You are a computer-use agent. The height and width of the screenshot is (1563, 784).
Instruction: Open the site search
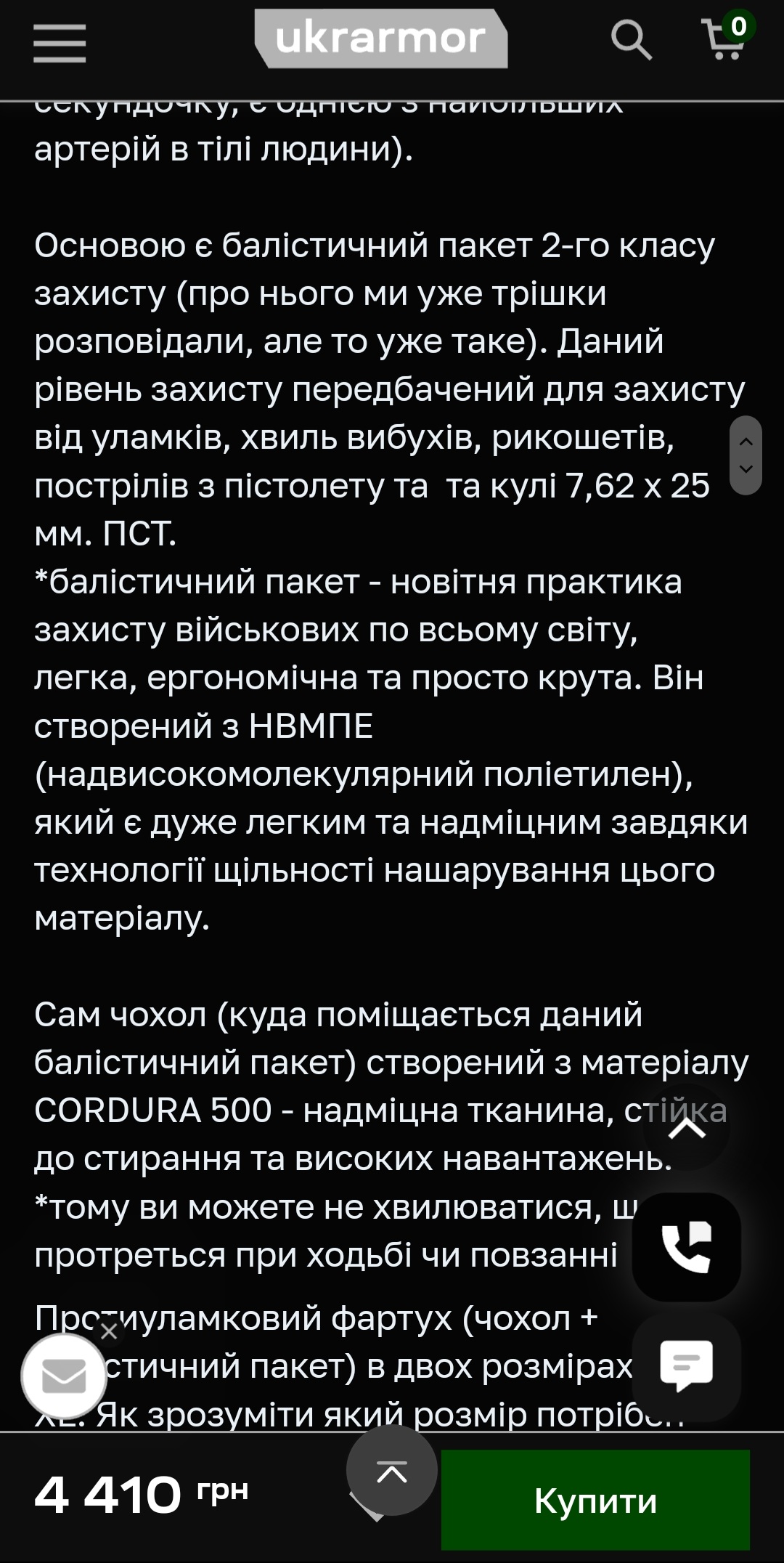(631, 40)
